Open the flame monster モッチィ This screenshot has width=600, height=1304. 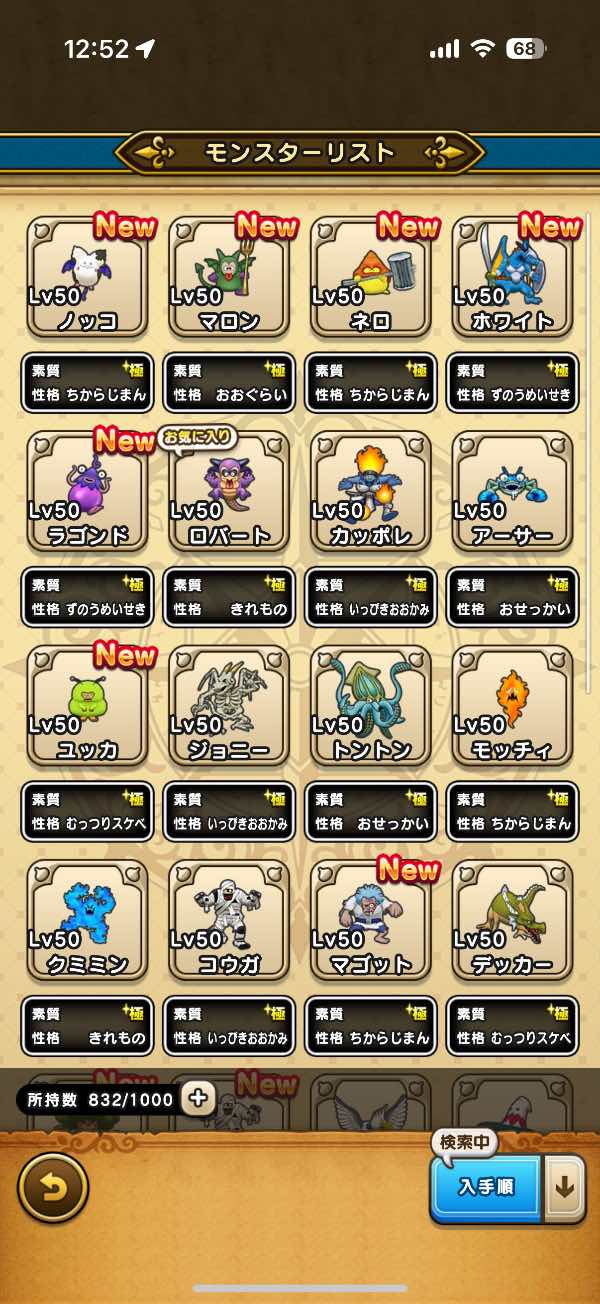coord(513,706)
